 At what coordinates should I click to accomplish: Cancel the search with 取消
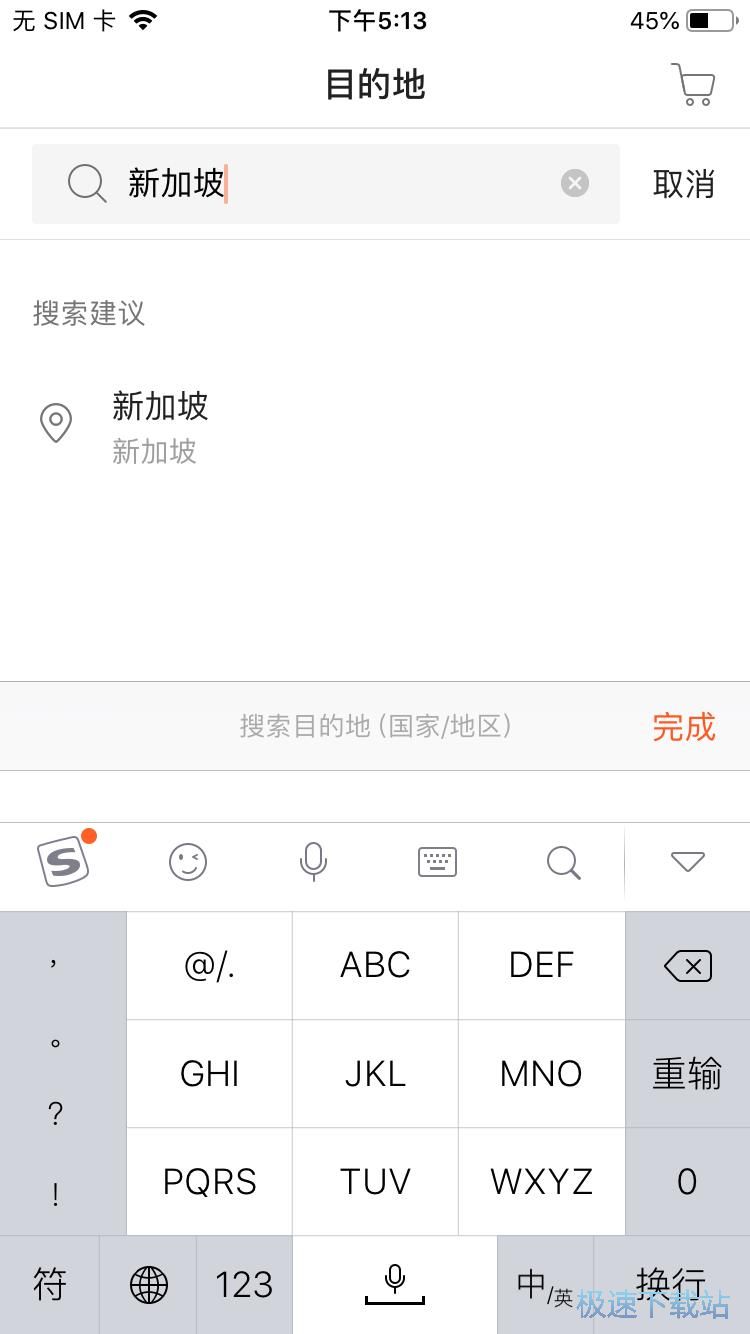[x=683, y=184]
